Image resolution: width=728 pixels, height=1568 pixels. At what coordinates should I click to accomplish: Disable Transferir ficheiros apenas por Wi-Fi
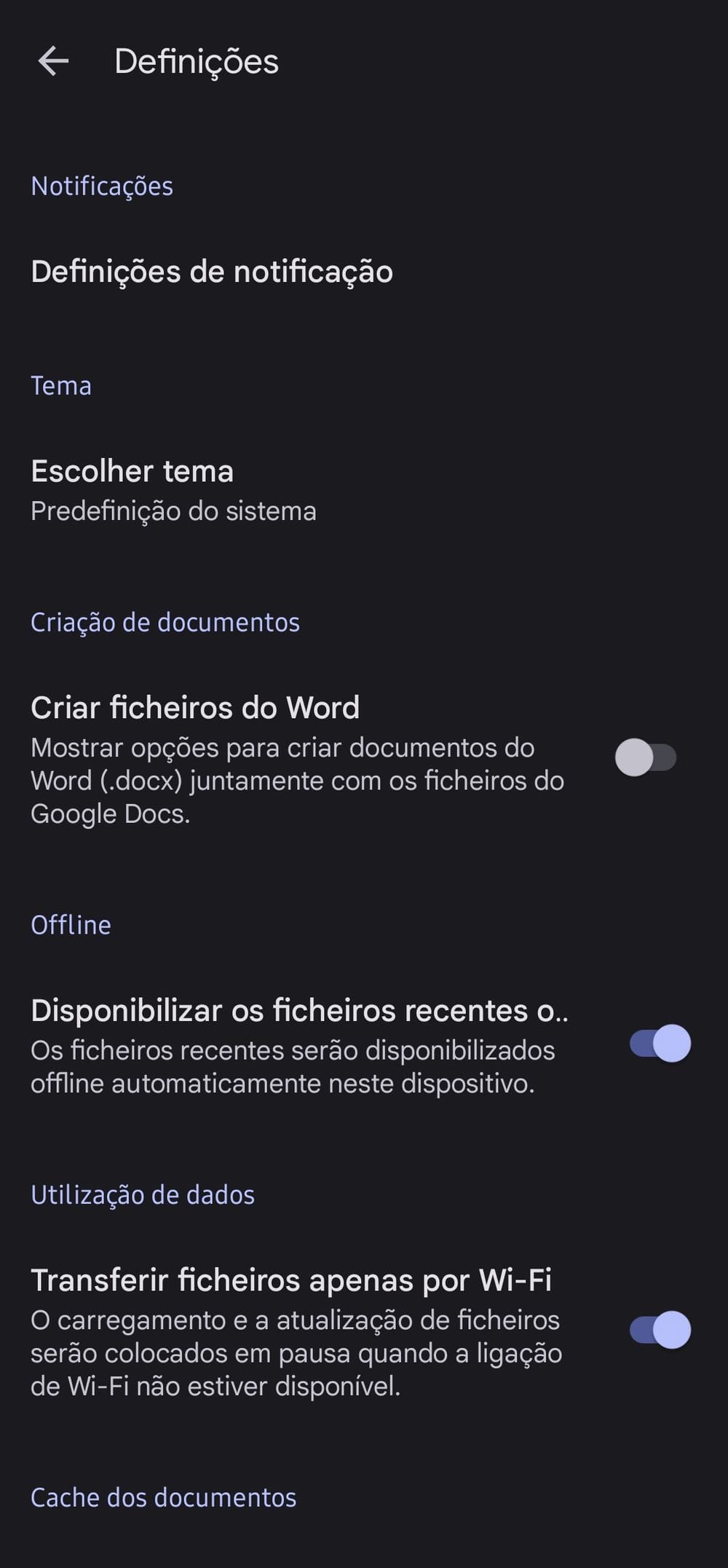click(660, 1330)
